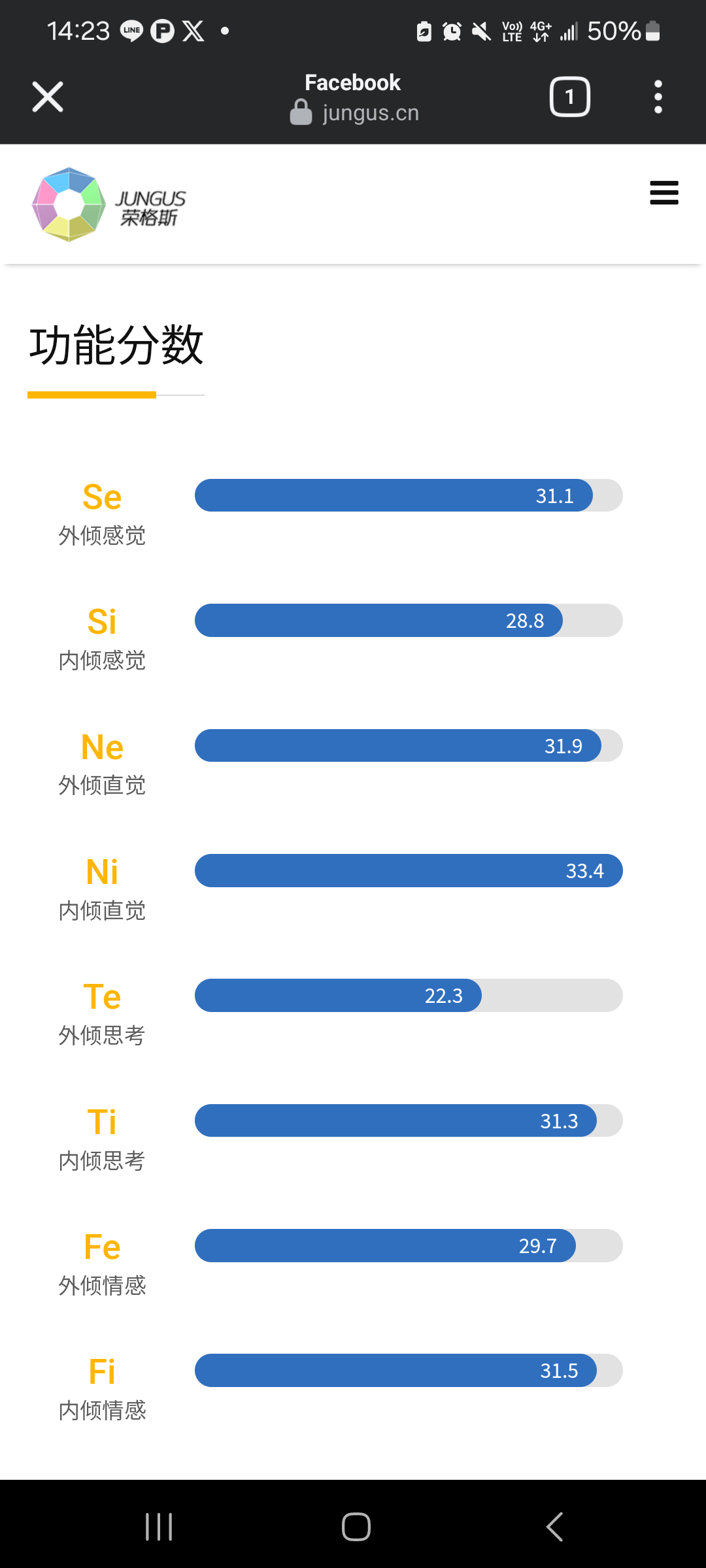Open the Jungus hamburger menu

pyautogui.click(x=664, y=193)
